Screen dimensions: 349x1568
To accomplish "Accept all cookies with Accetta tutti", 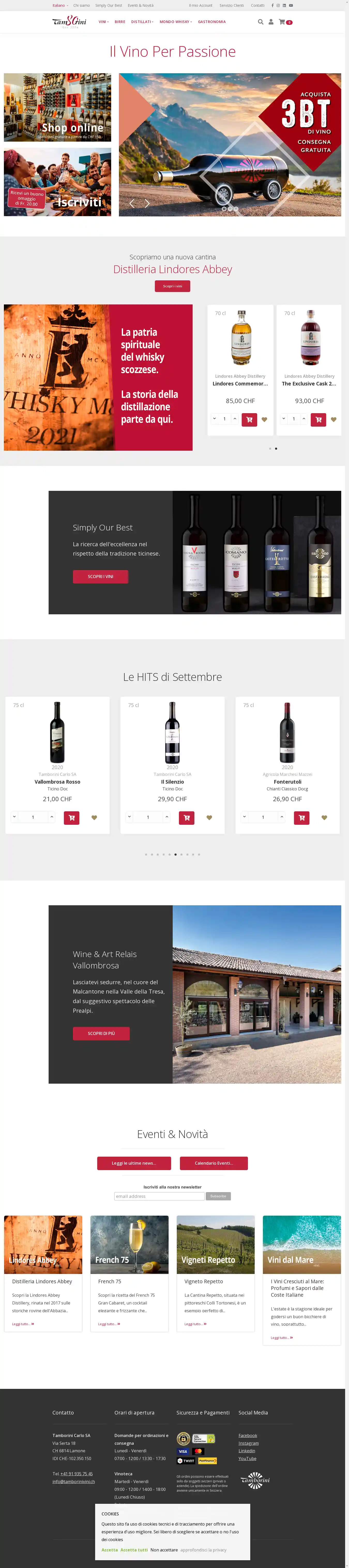I will point(134,1550).
